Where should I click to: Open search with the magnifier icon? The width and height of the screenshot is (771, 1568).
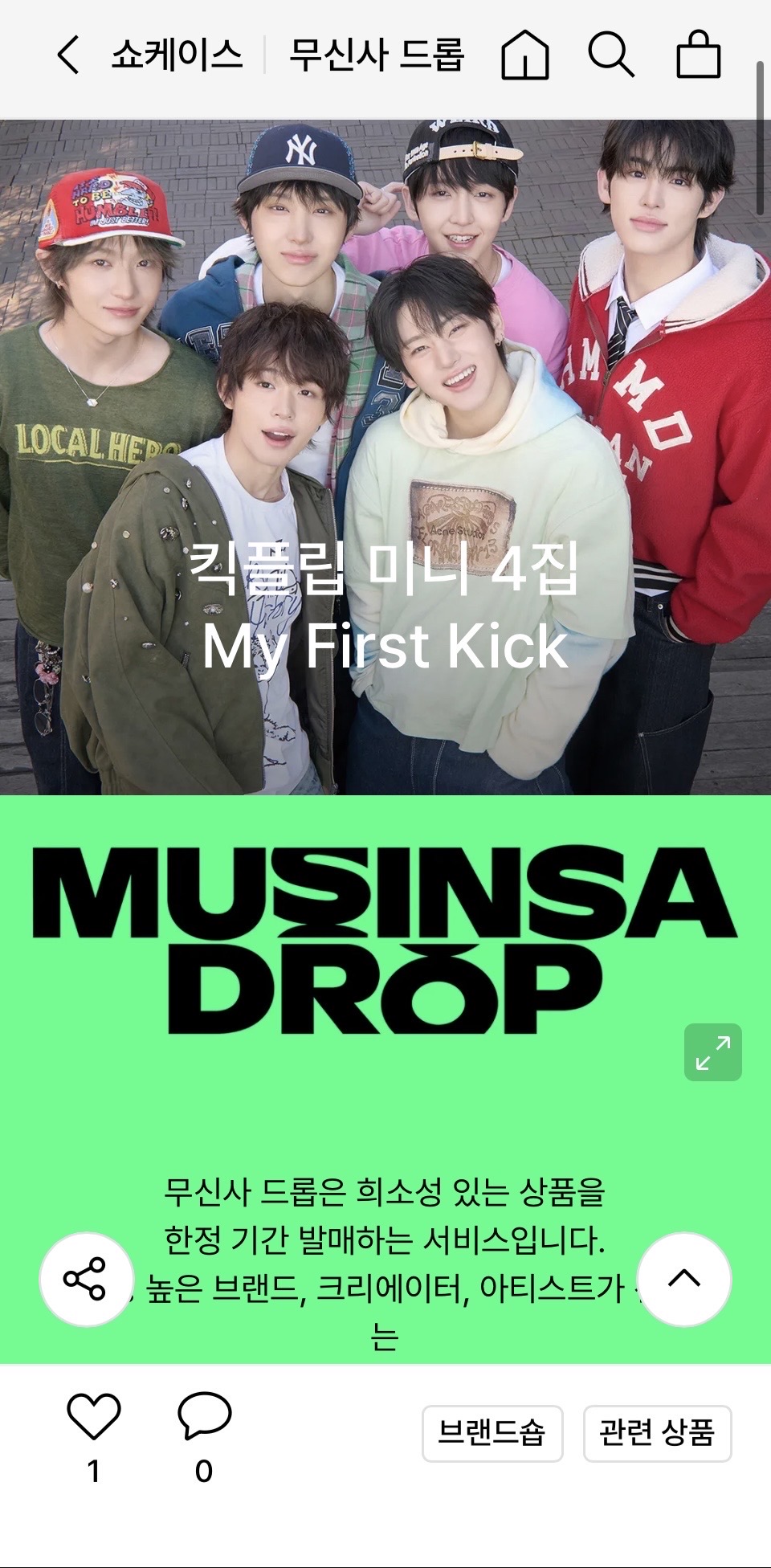(611, 55)
